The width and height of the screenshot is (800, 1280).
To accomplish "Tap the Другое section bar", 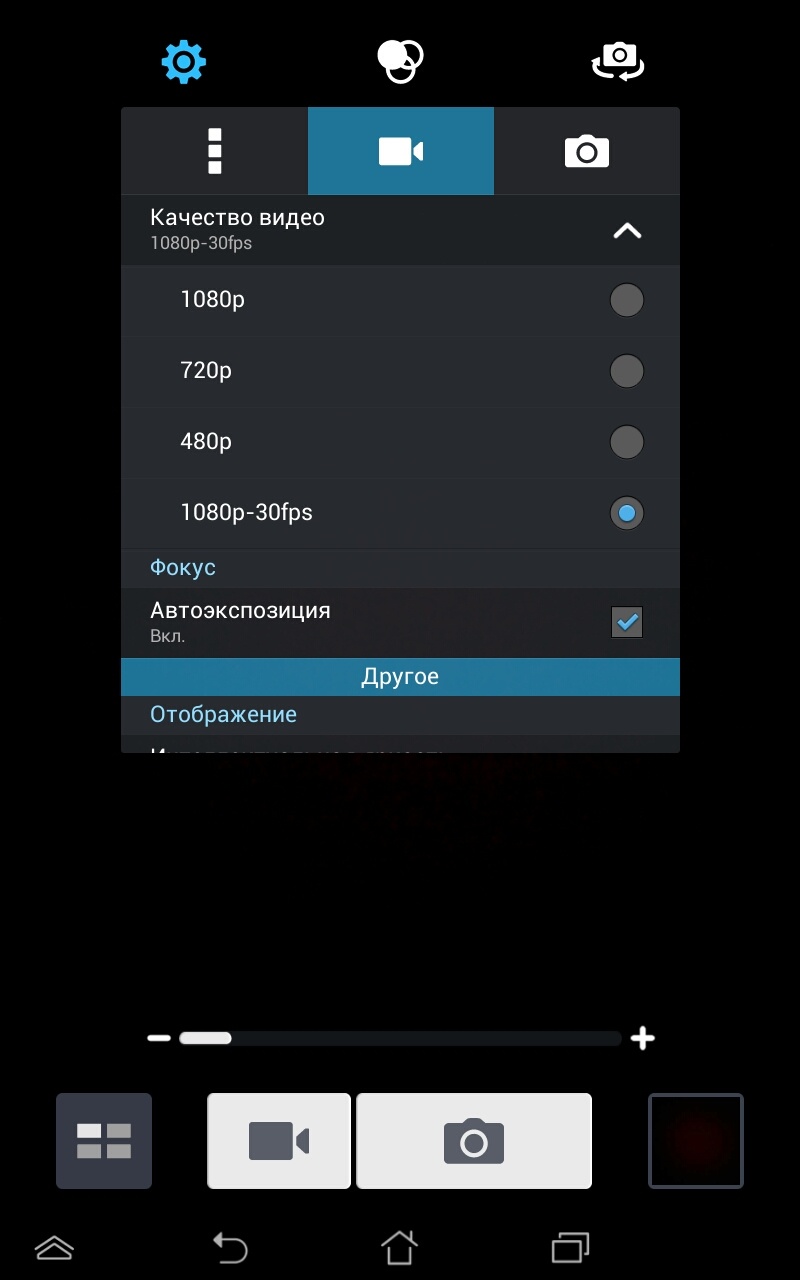I will (x=400, y=677).
